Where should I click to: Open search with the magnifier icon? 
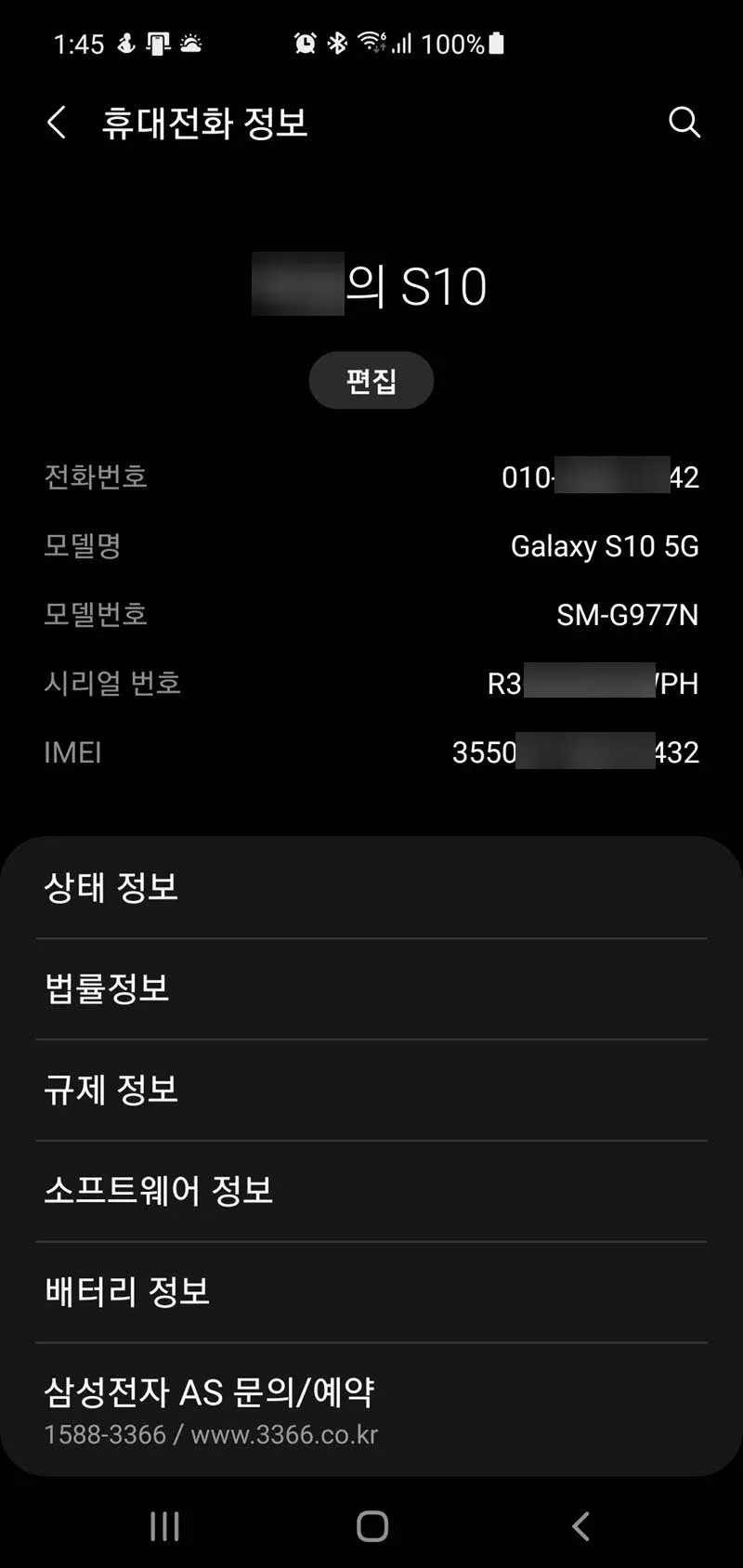684,122
